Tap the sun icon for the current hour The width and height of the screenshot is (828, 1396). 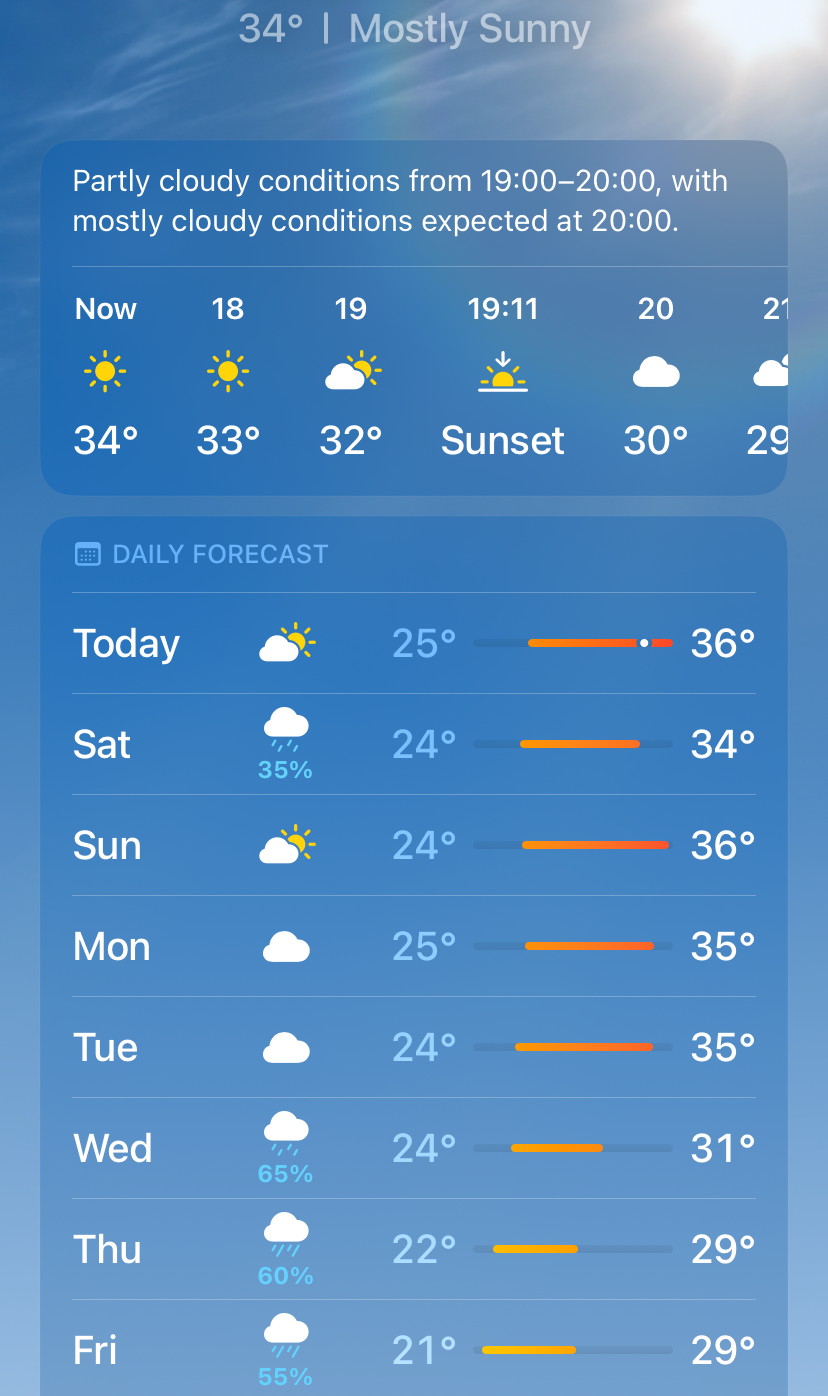pos(105,370)
